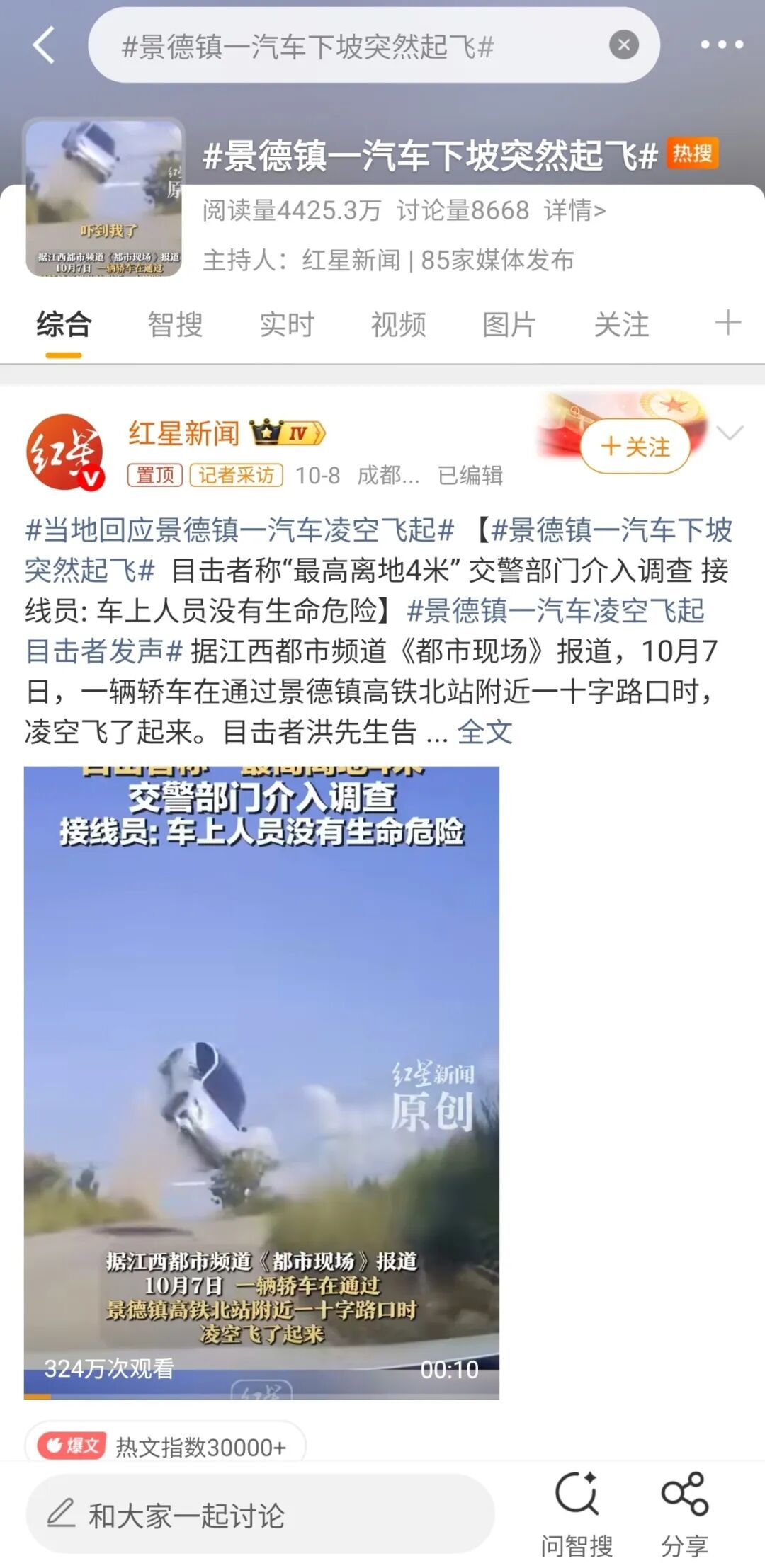The image size is (765, 1568).
Task: Switch to the 关注 tab
Action: 621,325
